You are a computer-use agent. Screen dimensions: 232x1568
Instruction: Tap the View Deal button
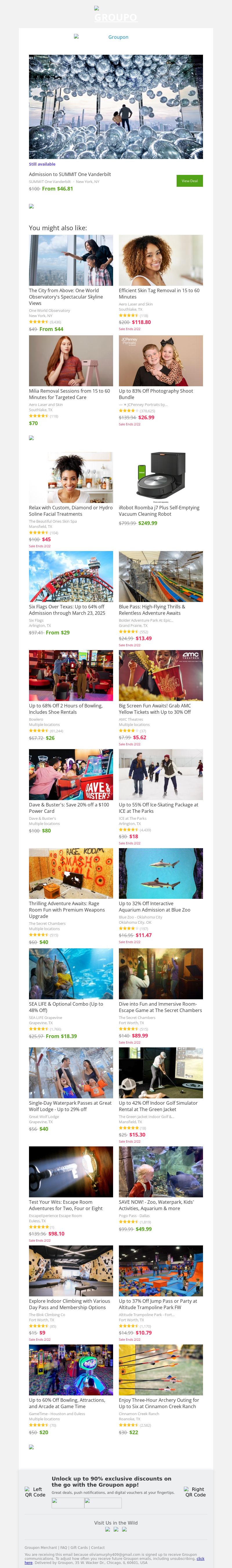coord(189,181)
